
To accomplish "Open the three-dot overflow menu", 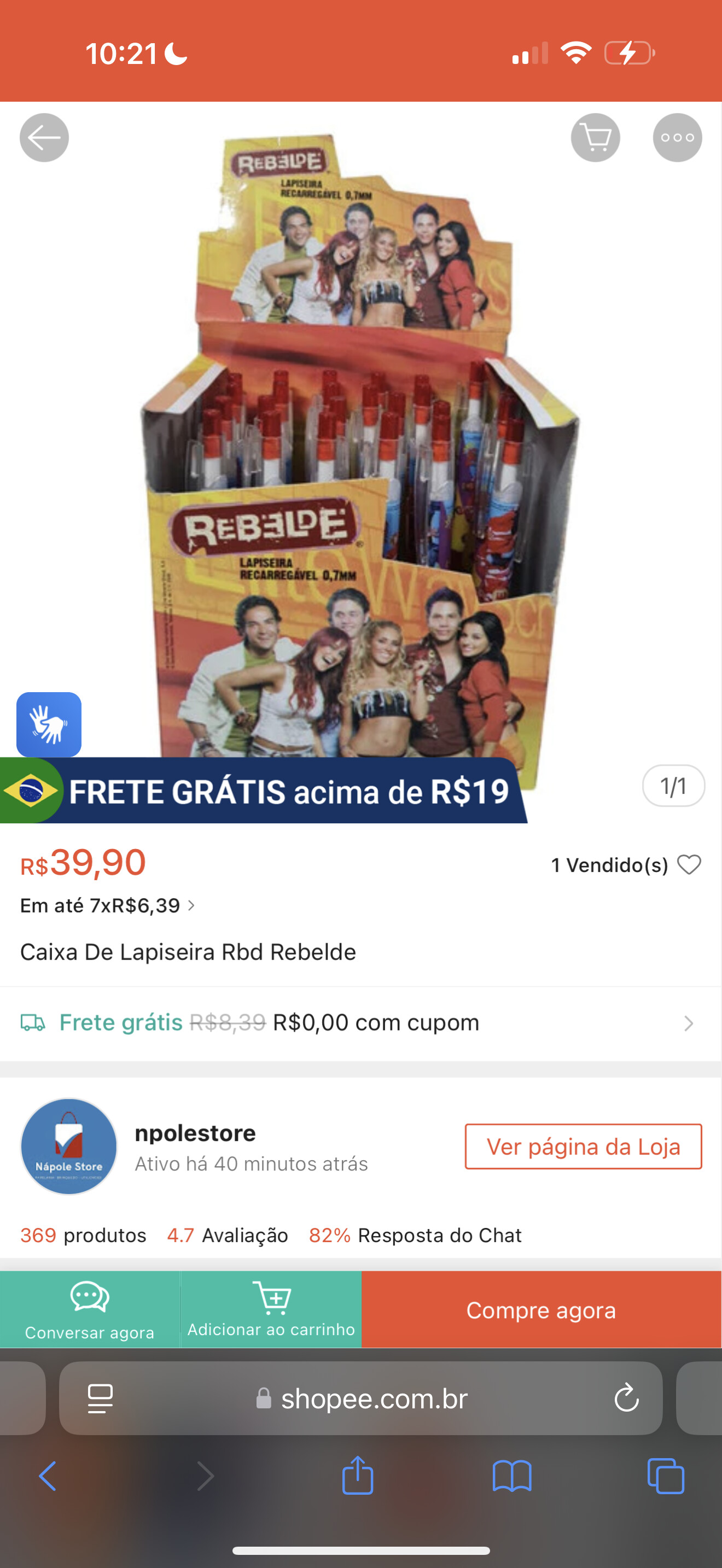I will 678,138.
